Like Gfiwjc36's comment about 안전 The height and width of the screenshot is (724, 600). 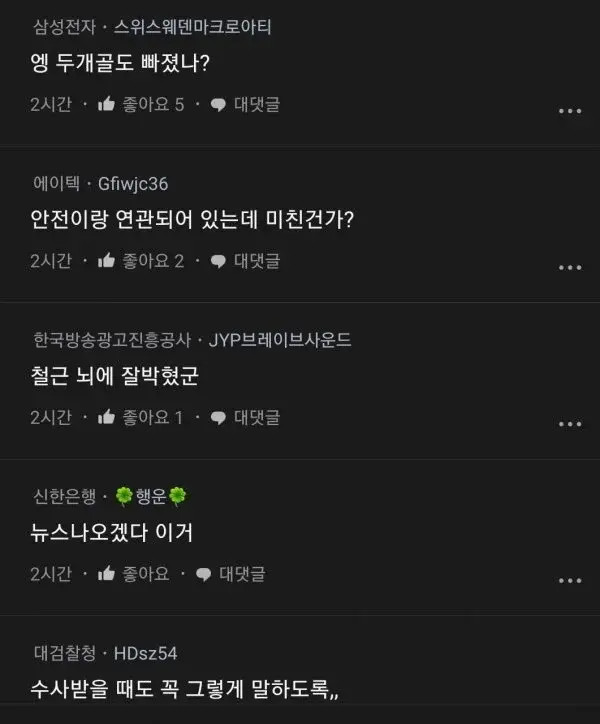[141, 261]
